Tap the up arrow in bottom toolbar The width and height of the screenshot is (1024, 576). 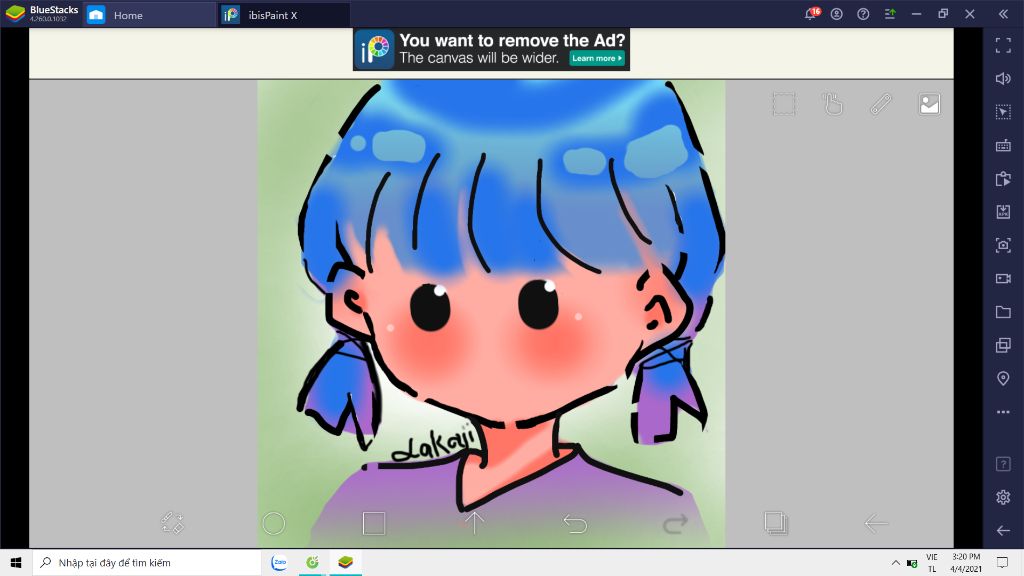(475, 523)
